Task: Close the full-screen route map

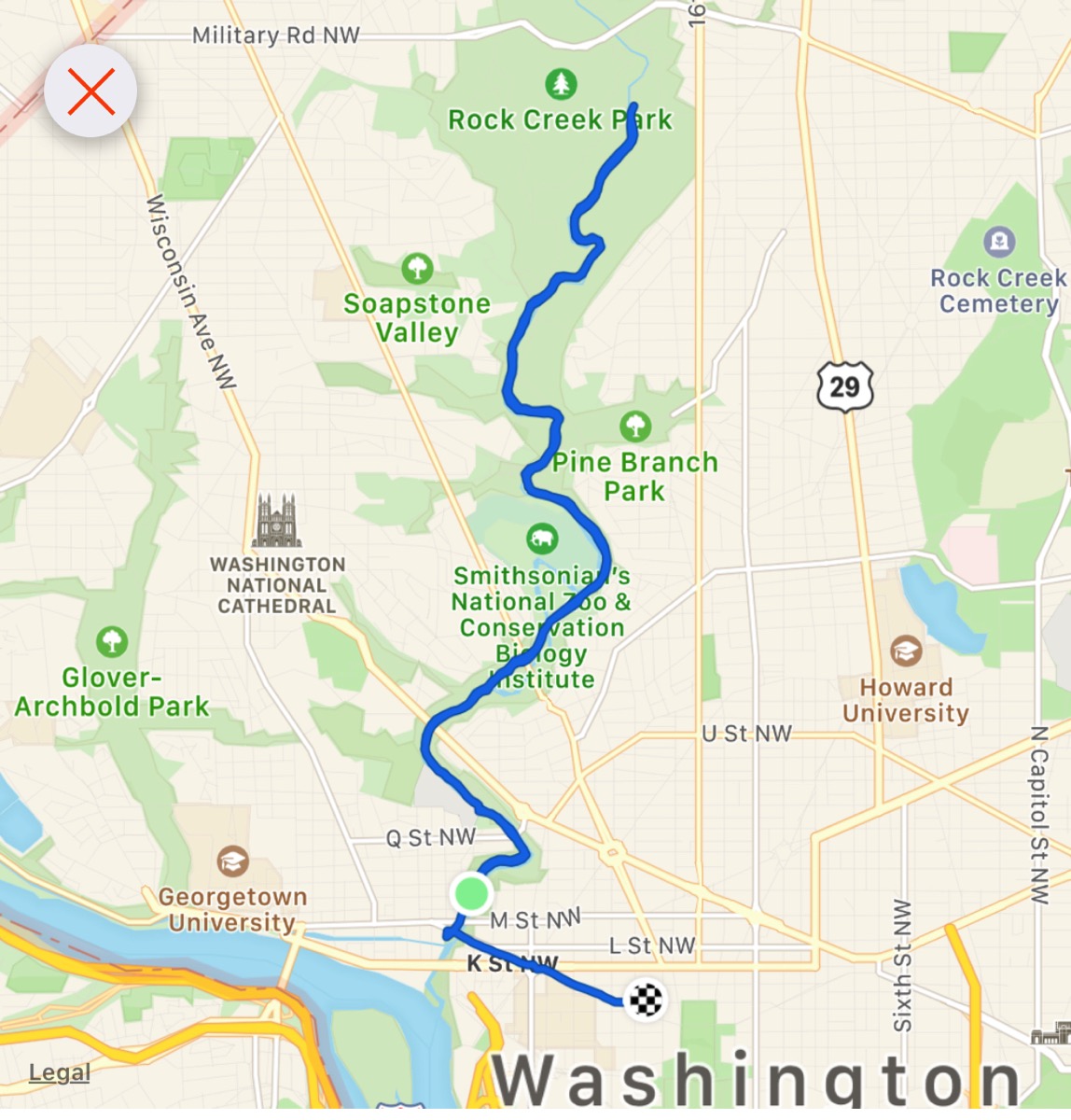Action: [x=90, y=91]
